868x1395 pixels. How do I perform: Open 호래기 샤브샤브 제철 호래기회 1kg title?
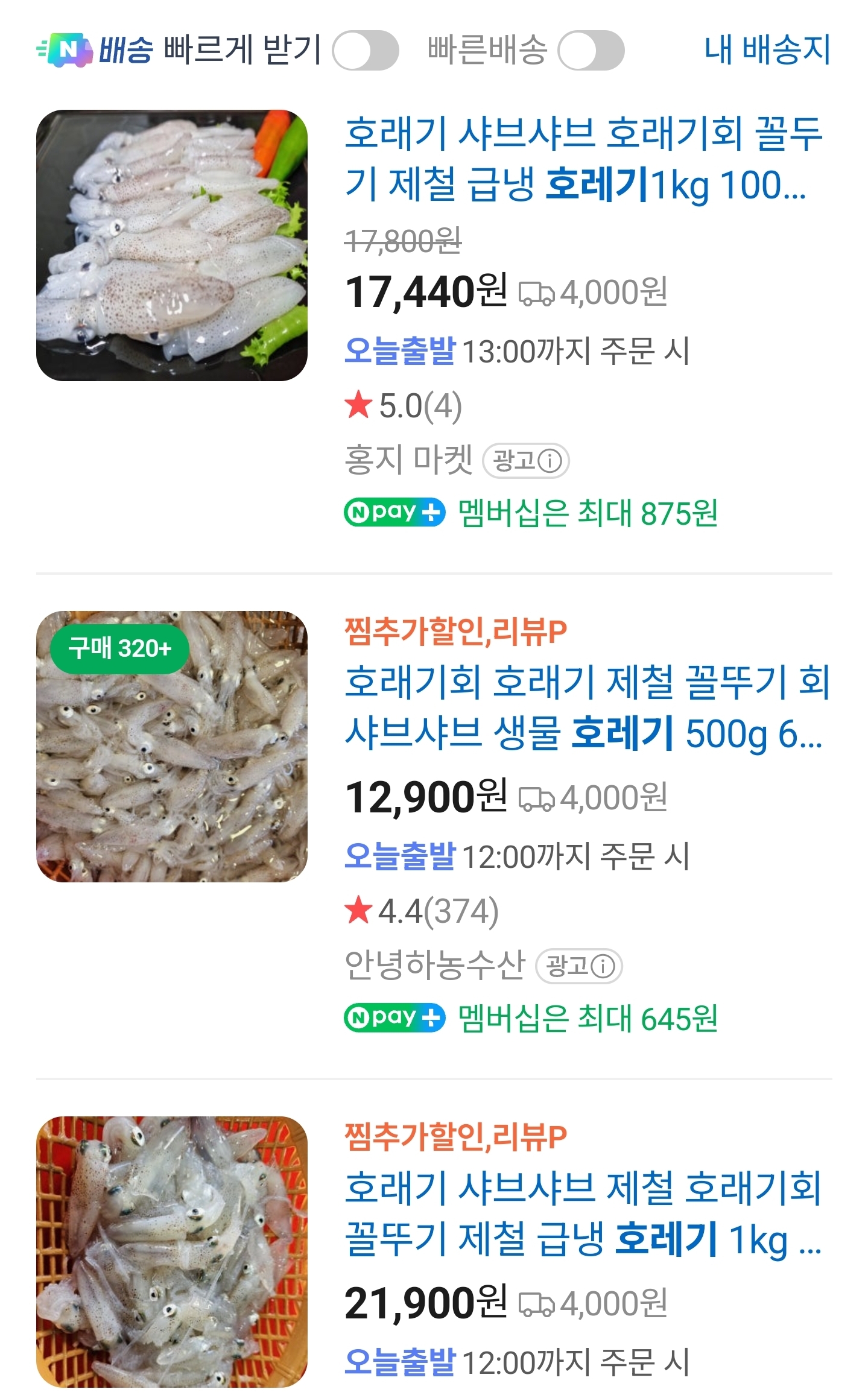[583, 1213]
